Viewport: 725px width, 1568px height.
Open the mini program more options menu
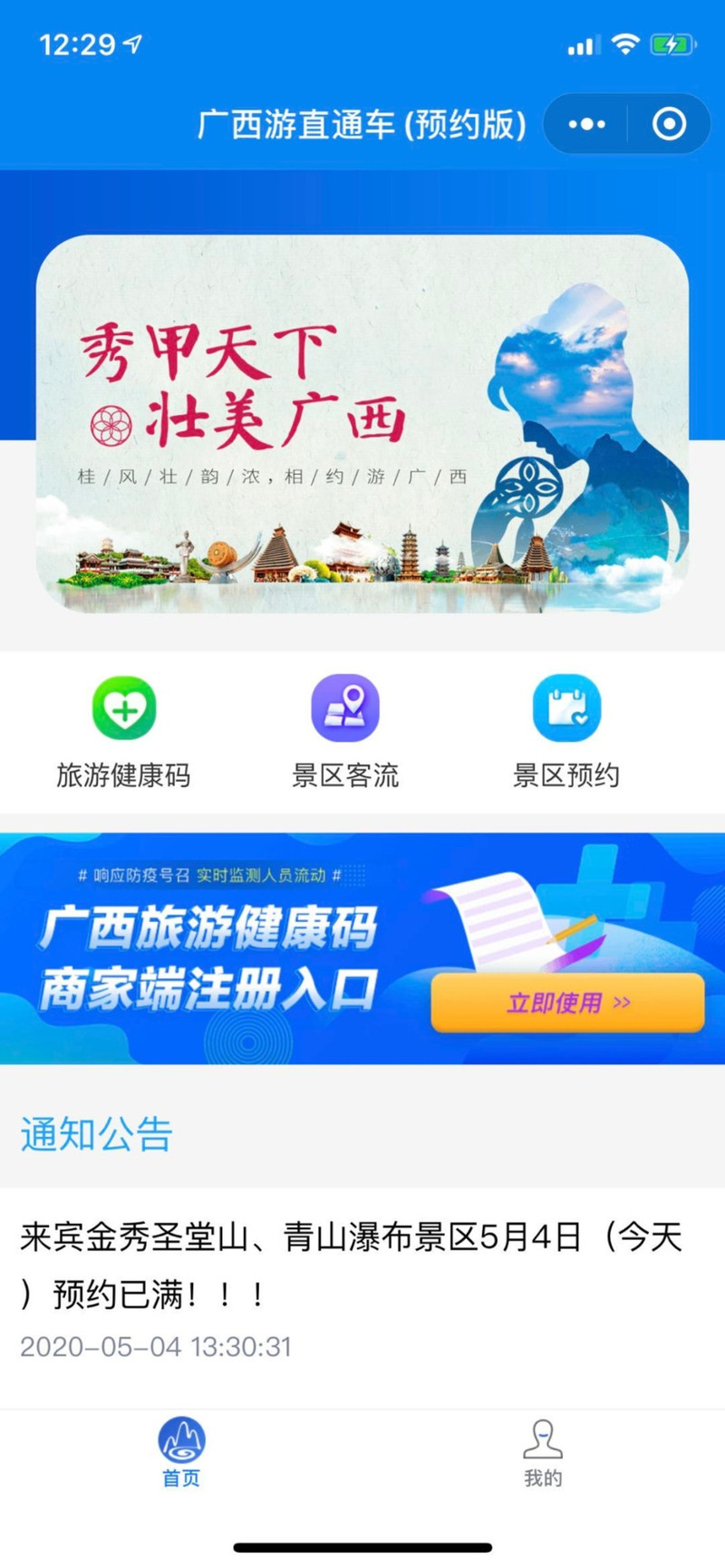[x=586, y=124]
